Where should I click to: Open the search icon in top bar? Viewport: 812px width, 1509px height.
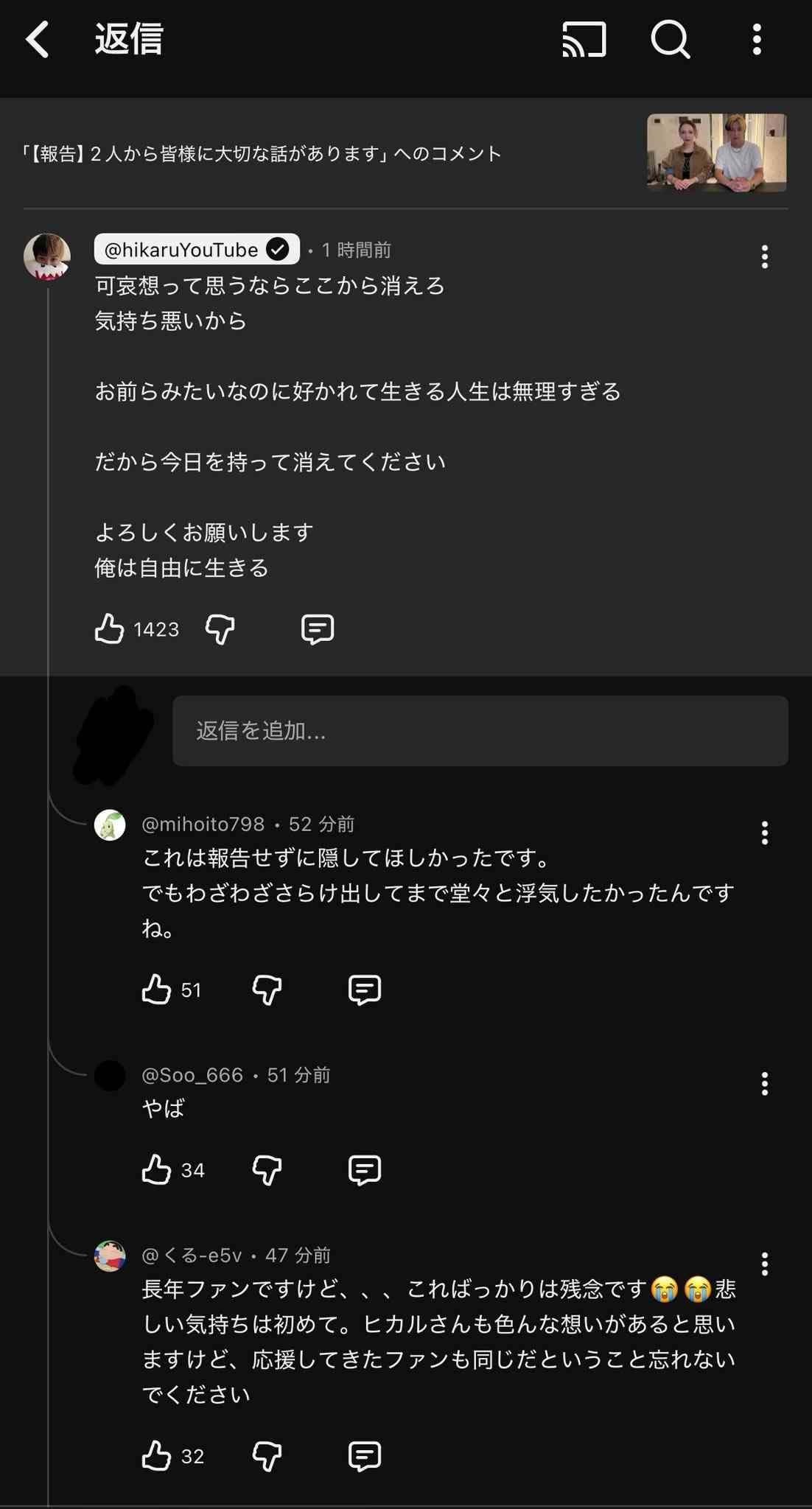coord(671,39)
